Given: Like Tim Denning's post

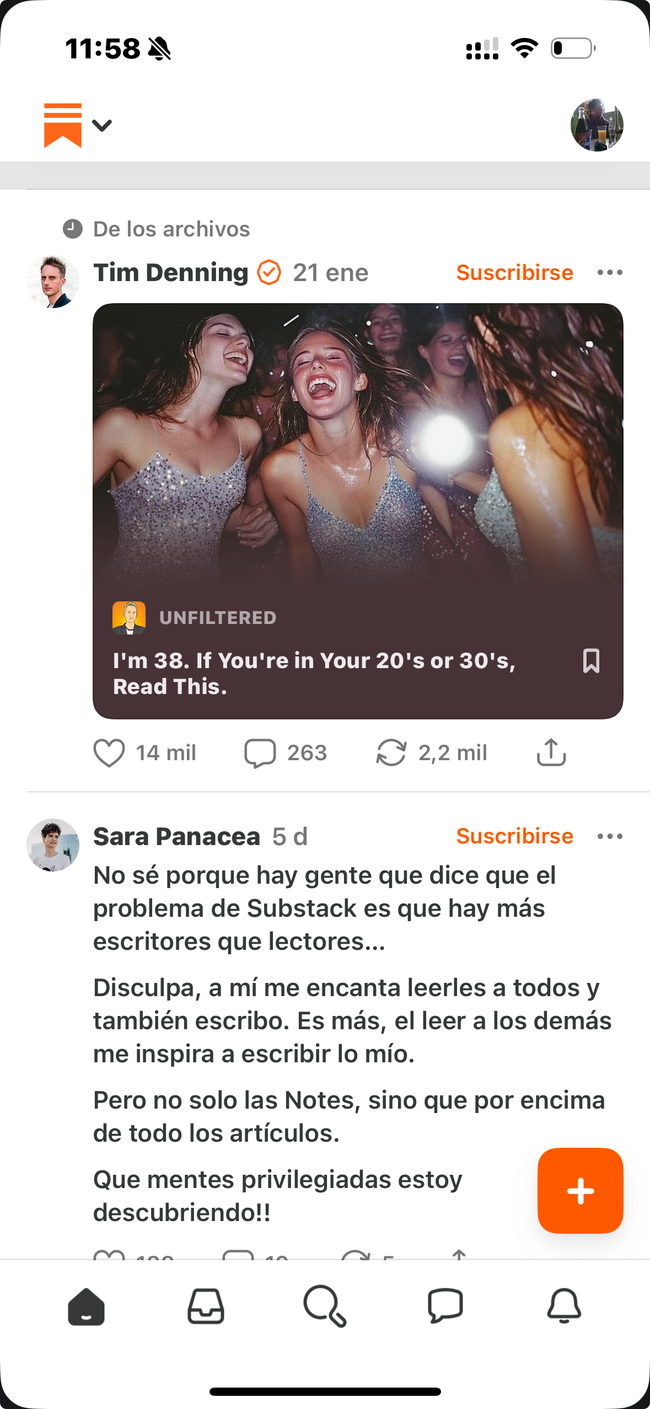Looking at the screenshot, I should [x=109, y=753].
